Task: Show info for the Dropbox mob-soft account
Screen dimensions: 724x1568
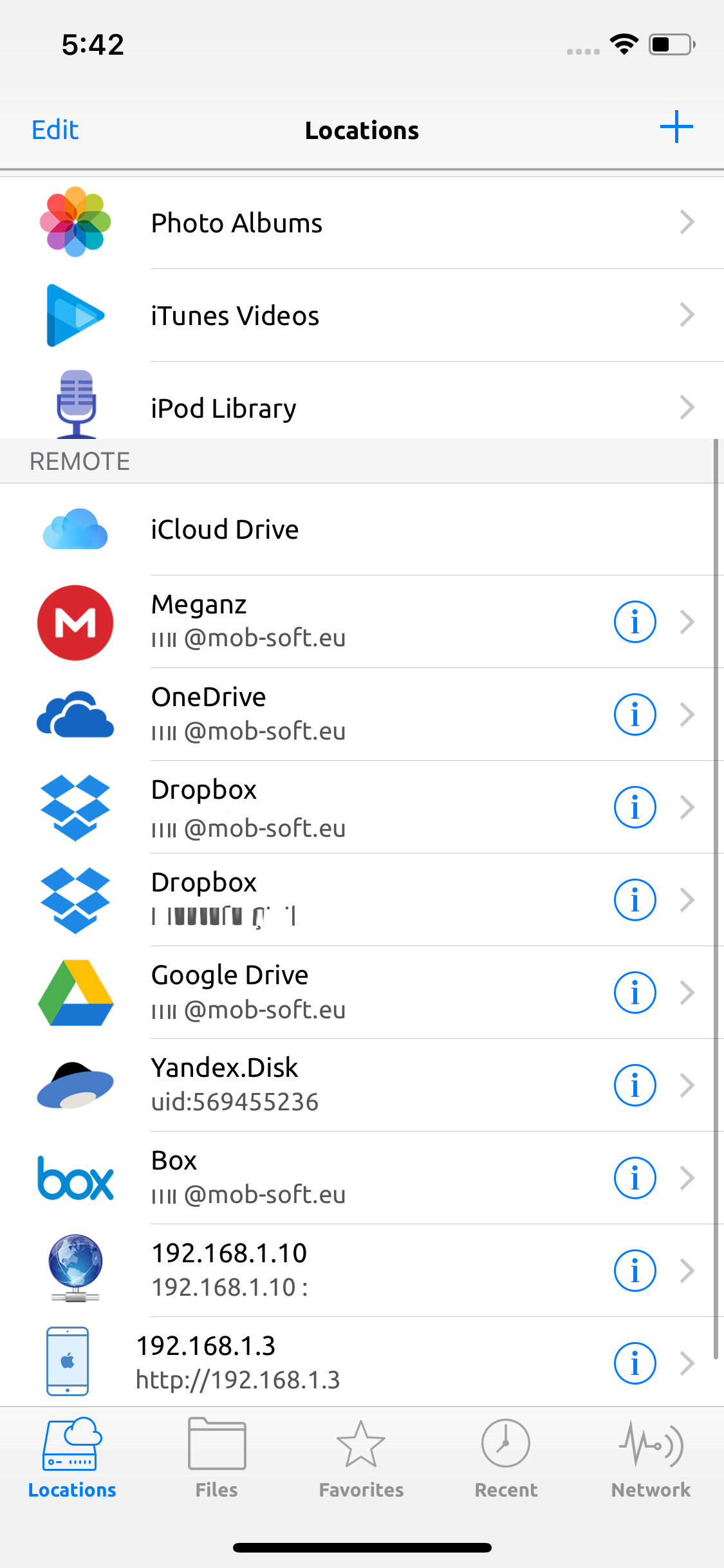Action: pyautogui.click(x=634, y=807)
